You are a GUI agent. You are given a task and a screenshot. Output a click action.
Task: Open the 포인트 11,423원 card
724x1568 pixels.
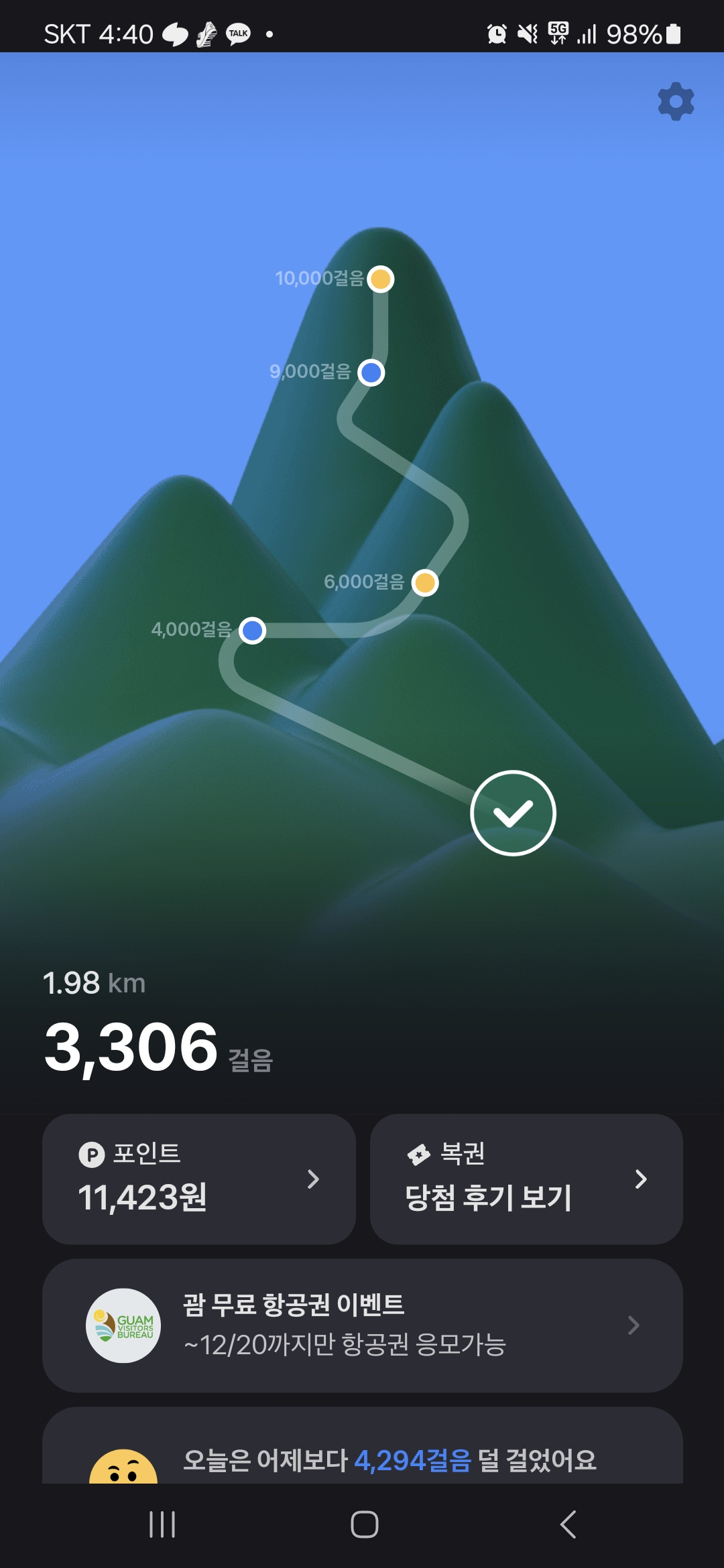click(199, 1179)
